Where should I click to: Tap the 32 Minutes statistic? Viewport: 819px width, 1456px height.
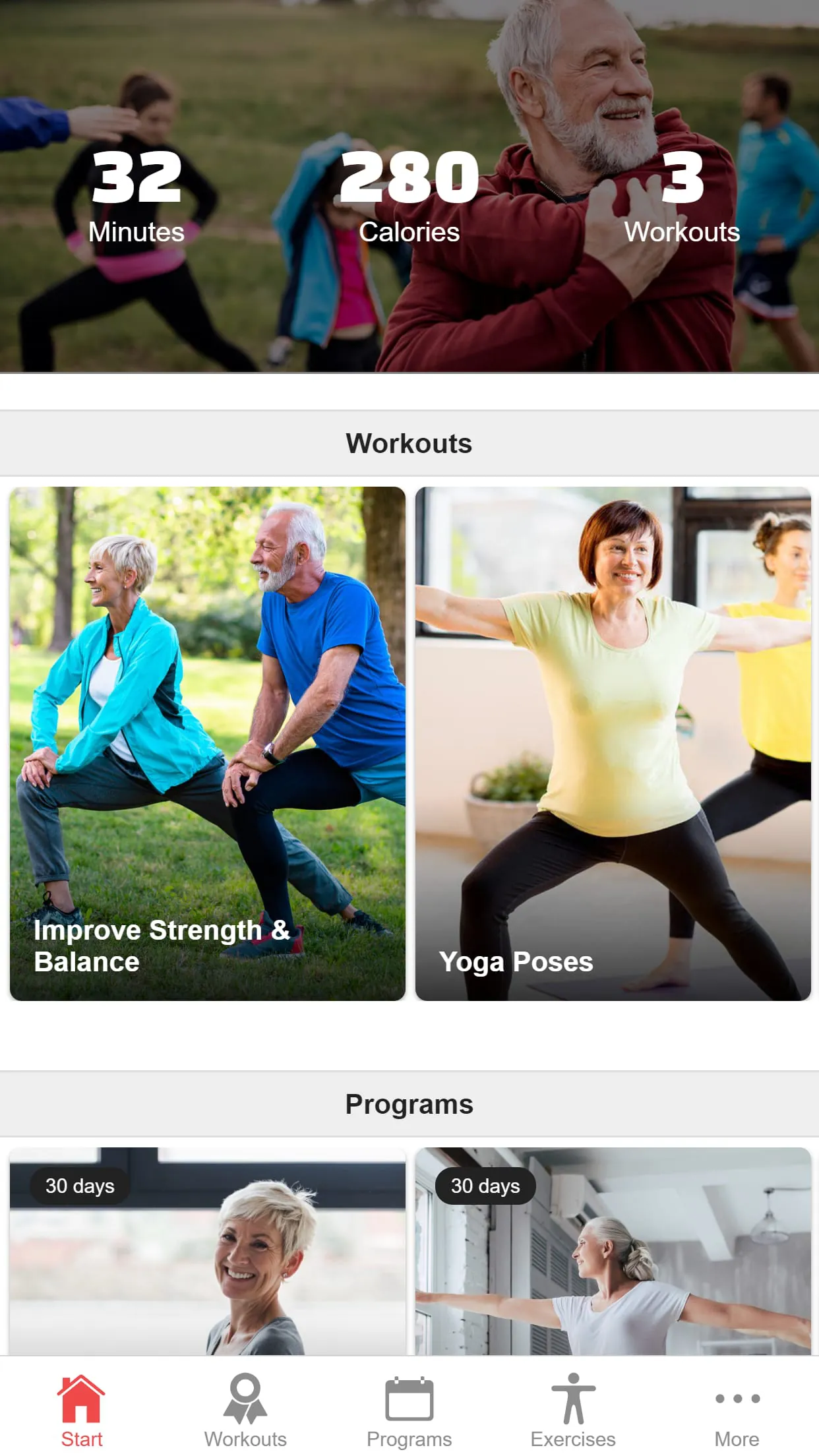coord(136,198)
